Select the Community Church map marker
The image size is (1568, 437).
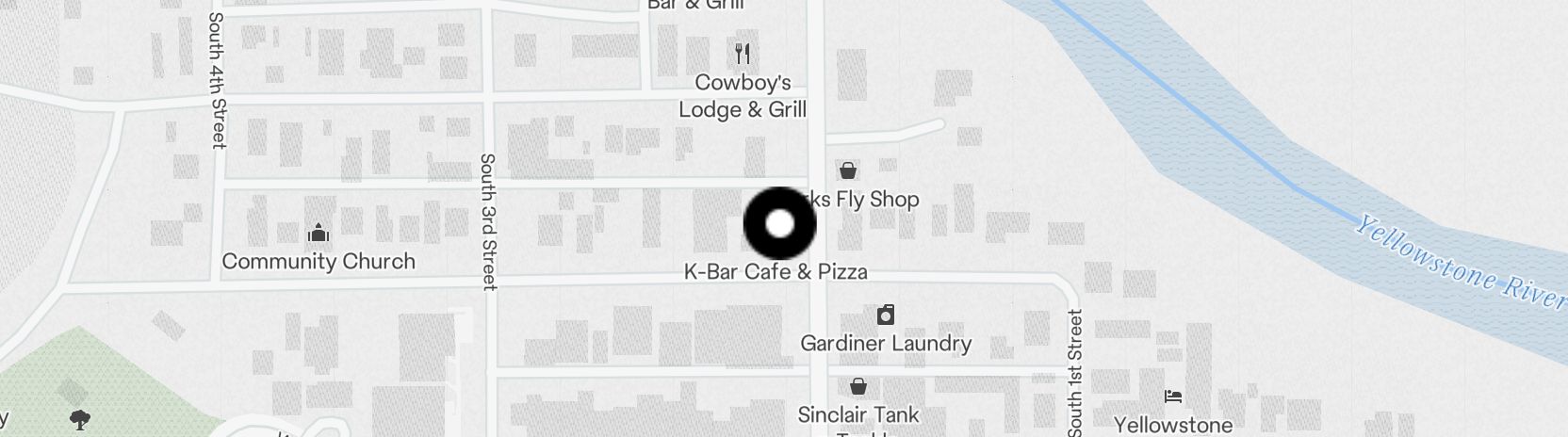pyautogui.click(x=318, y=233)
